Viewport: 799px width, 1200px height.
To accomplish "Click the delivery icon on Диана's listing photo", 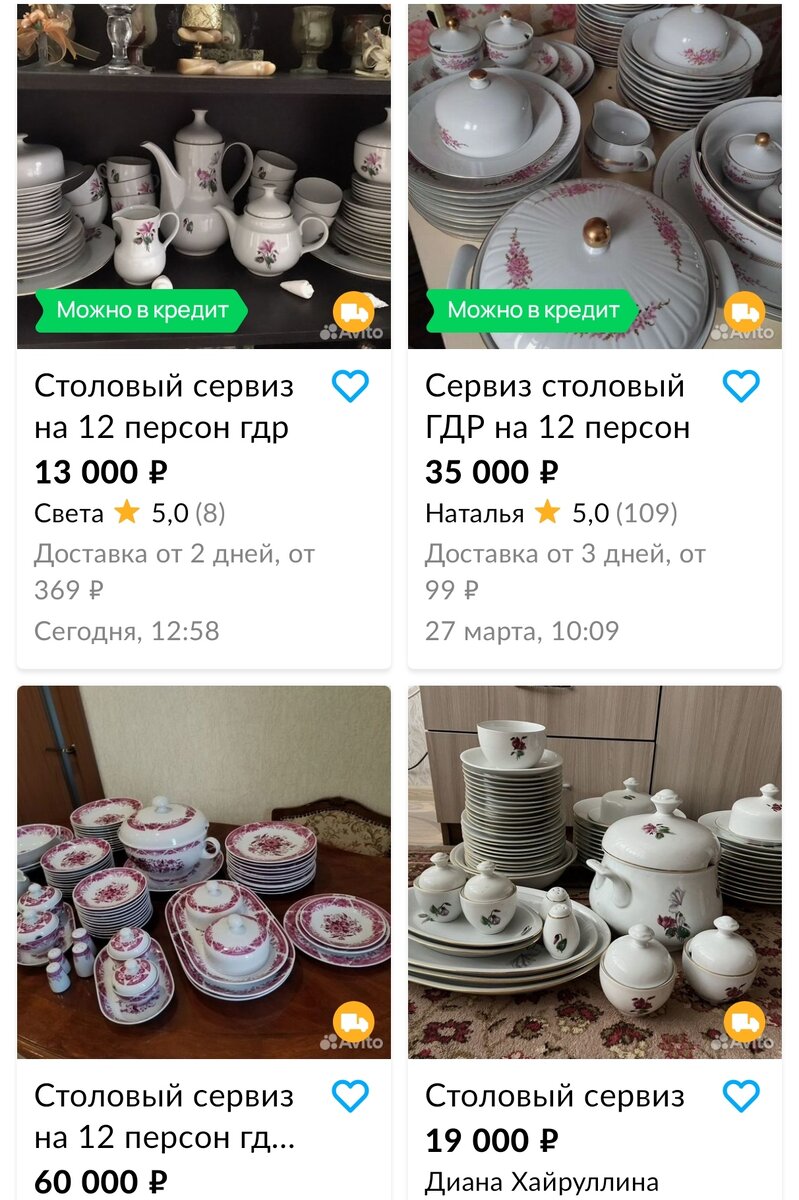I will [x=742, y=1021].
